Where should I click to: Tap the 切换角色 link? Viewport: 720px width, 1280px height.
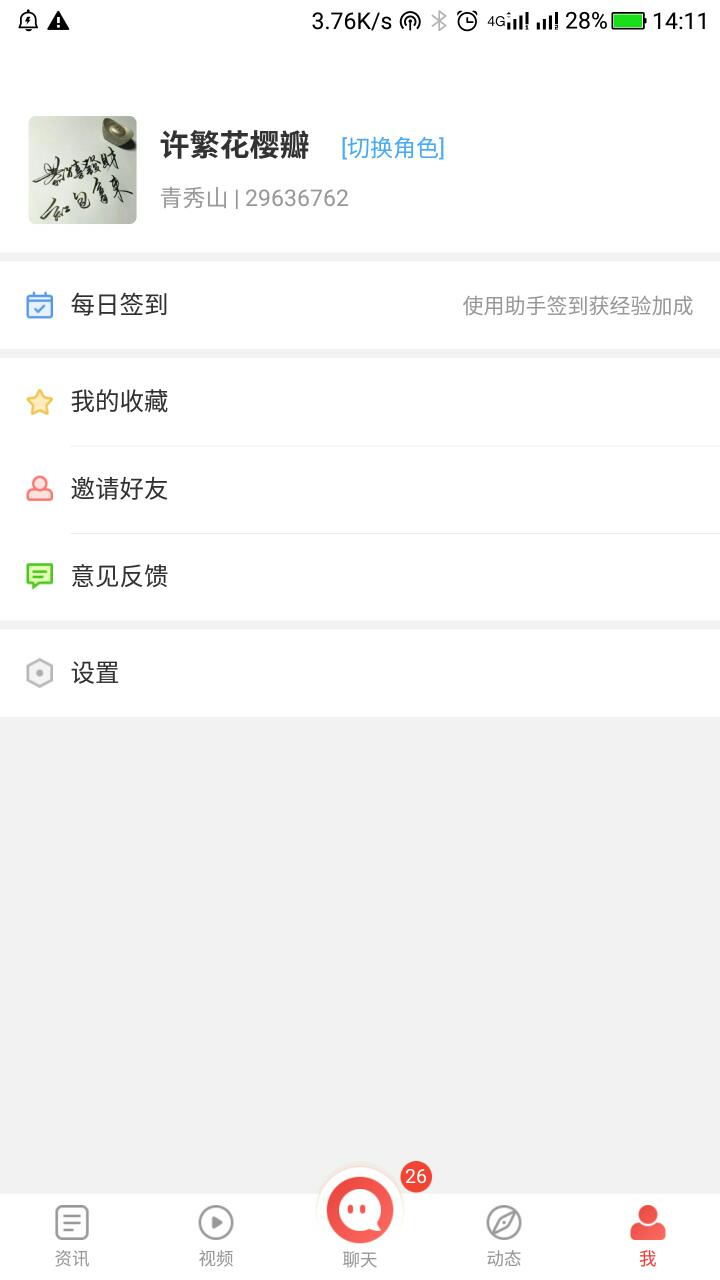pos(393,148)
